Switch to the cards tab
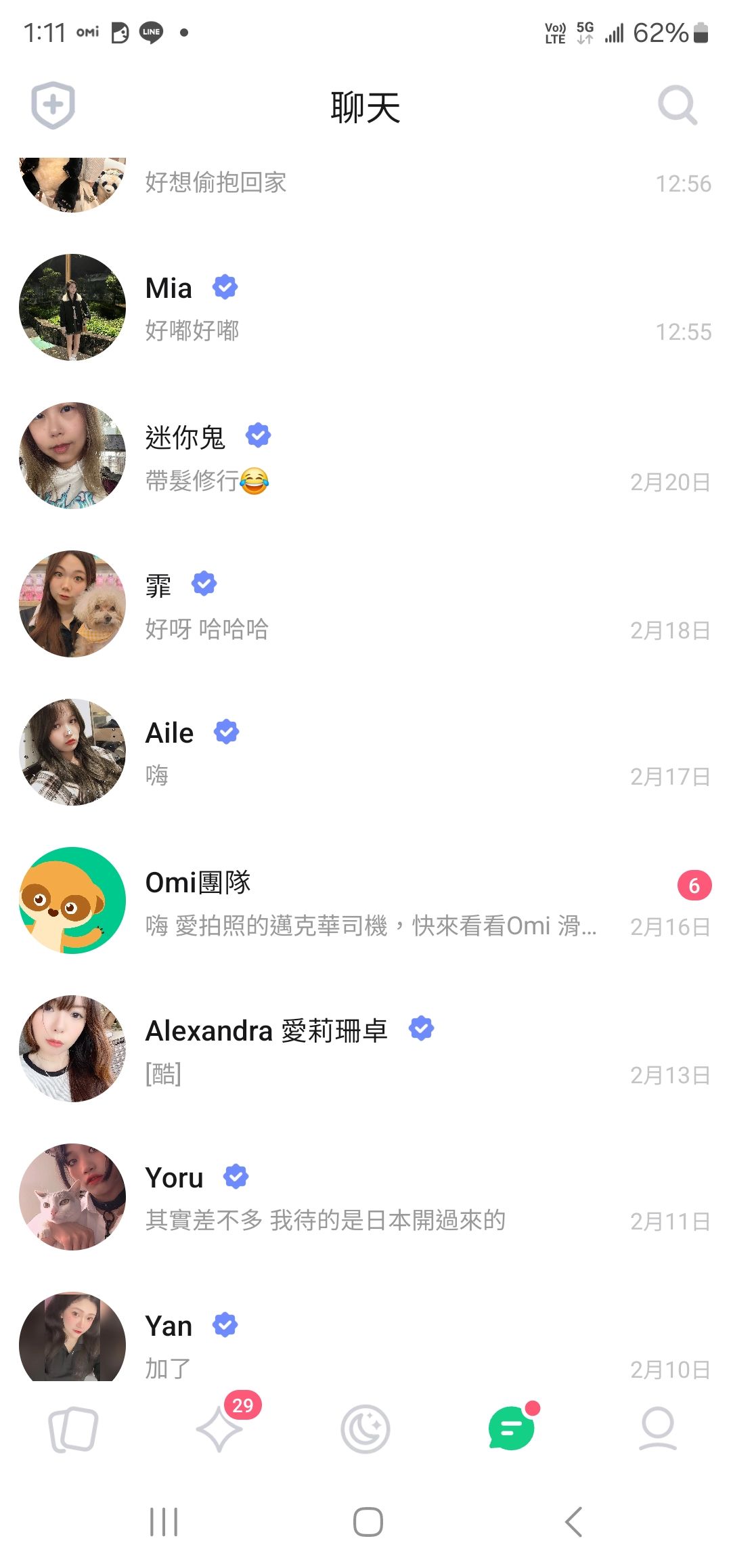The width and height of the screenshot is (731, 1568). click(73, 1429)
